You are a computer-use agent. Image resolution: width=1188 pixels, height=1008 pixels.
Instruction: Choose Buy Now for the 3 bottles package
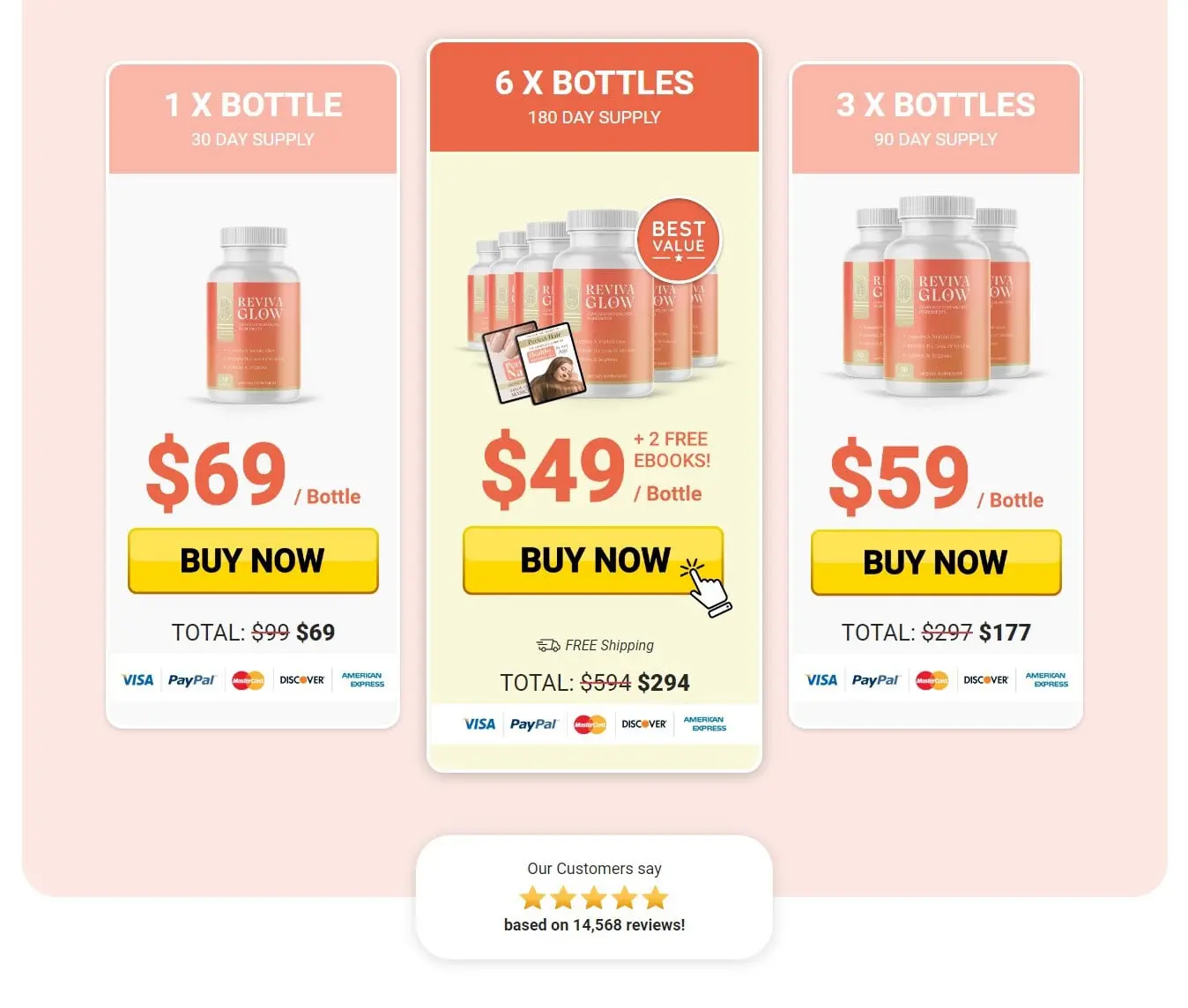pyautogui.click(x=935, y=562)
